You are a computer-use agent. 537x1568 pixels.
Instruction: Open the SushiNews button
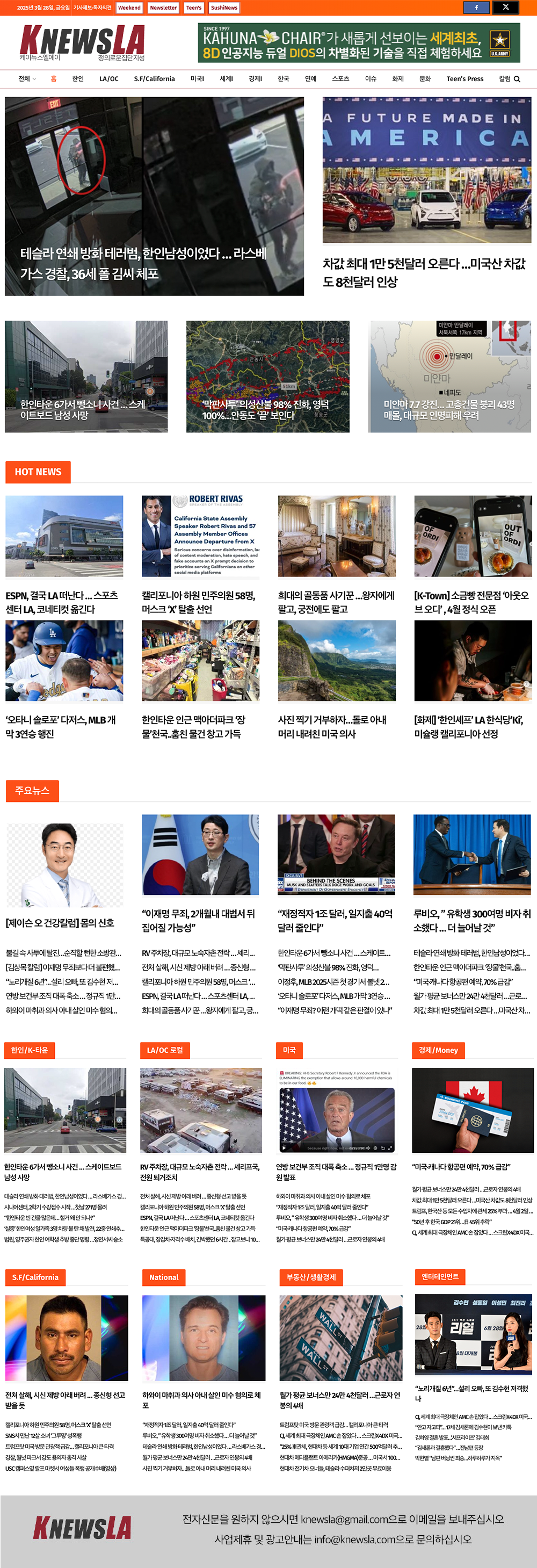(224, 8)
